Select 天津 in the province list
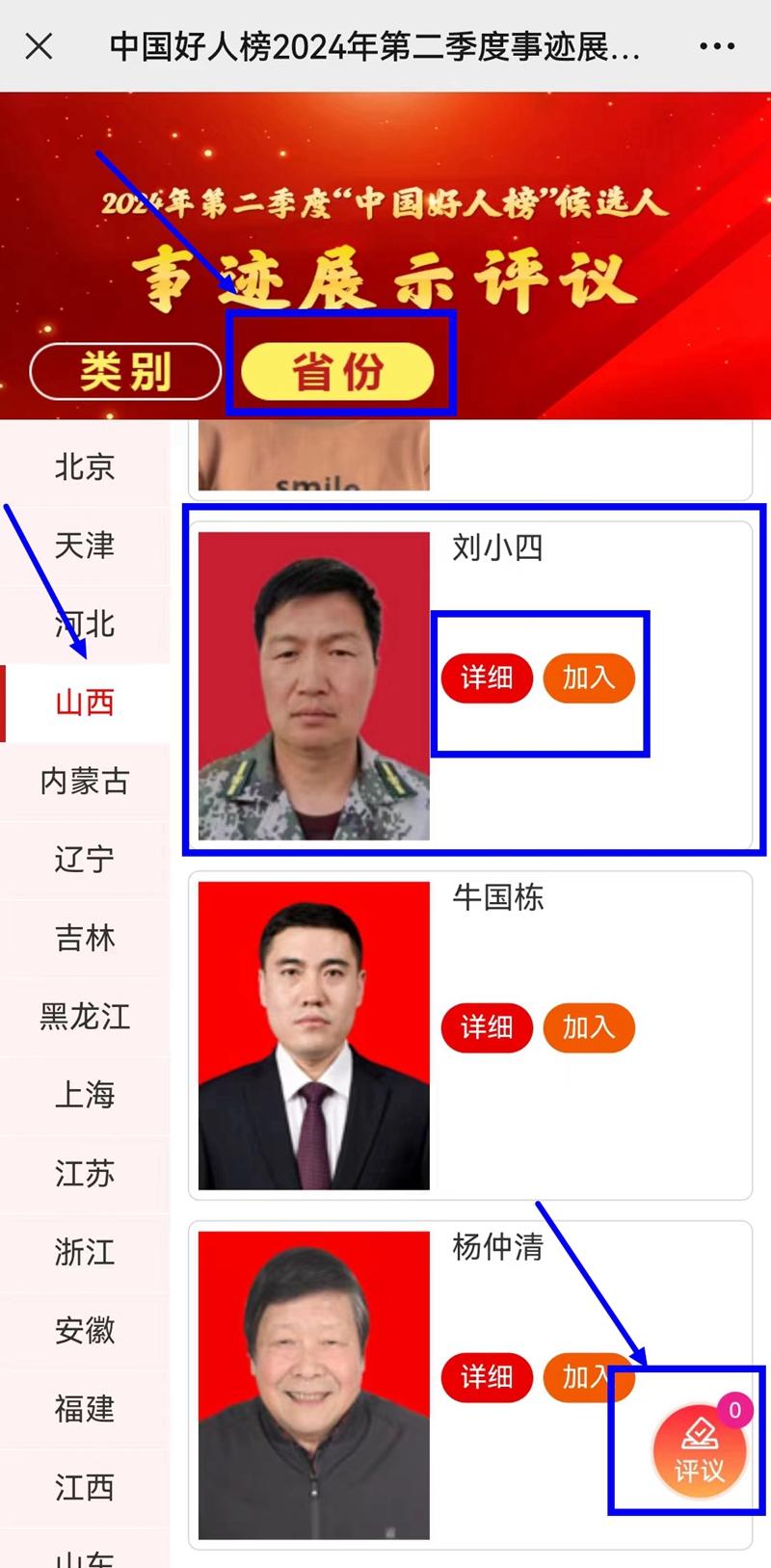771x1568 pixels. tap(85, 545)
